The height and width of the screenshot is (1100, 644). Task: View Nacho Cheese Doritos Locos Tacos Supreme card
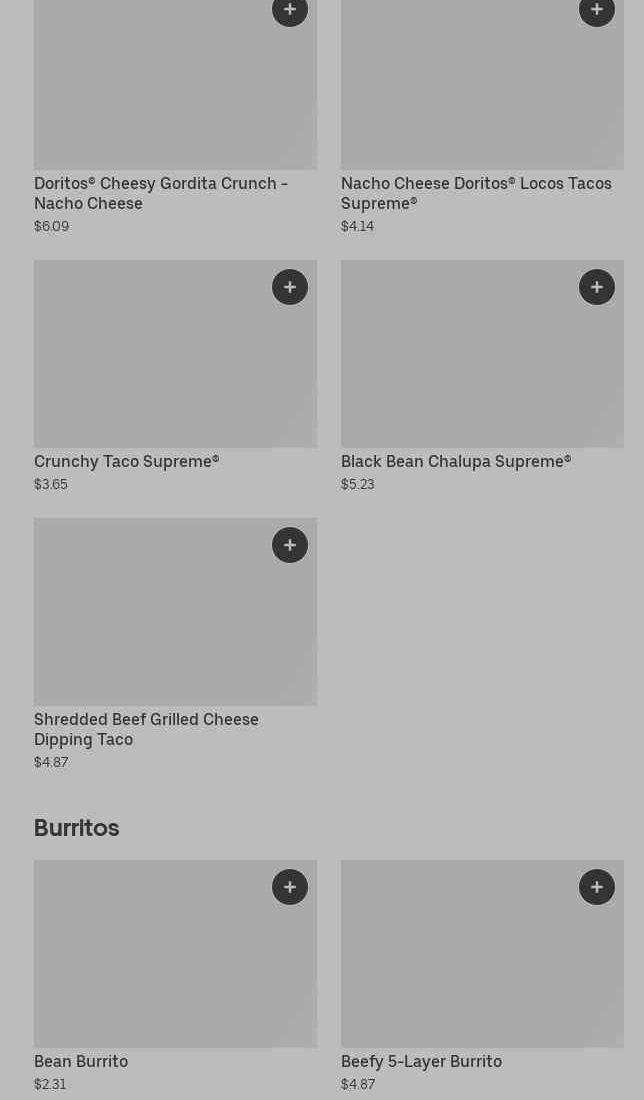pos(482,117)
